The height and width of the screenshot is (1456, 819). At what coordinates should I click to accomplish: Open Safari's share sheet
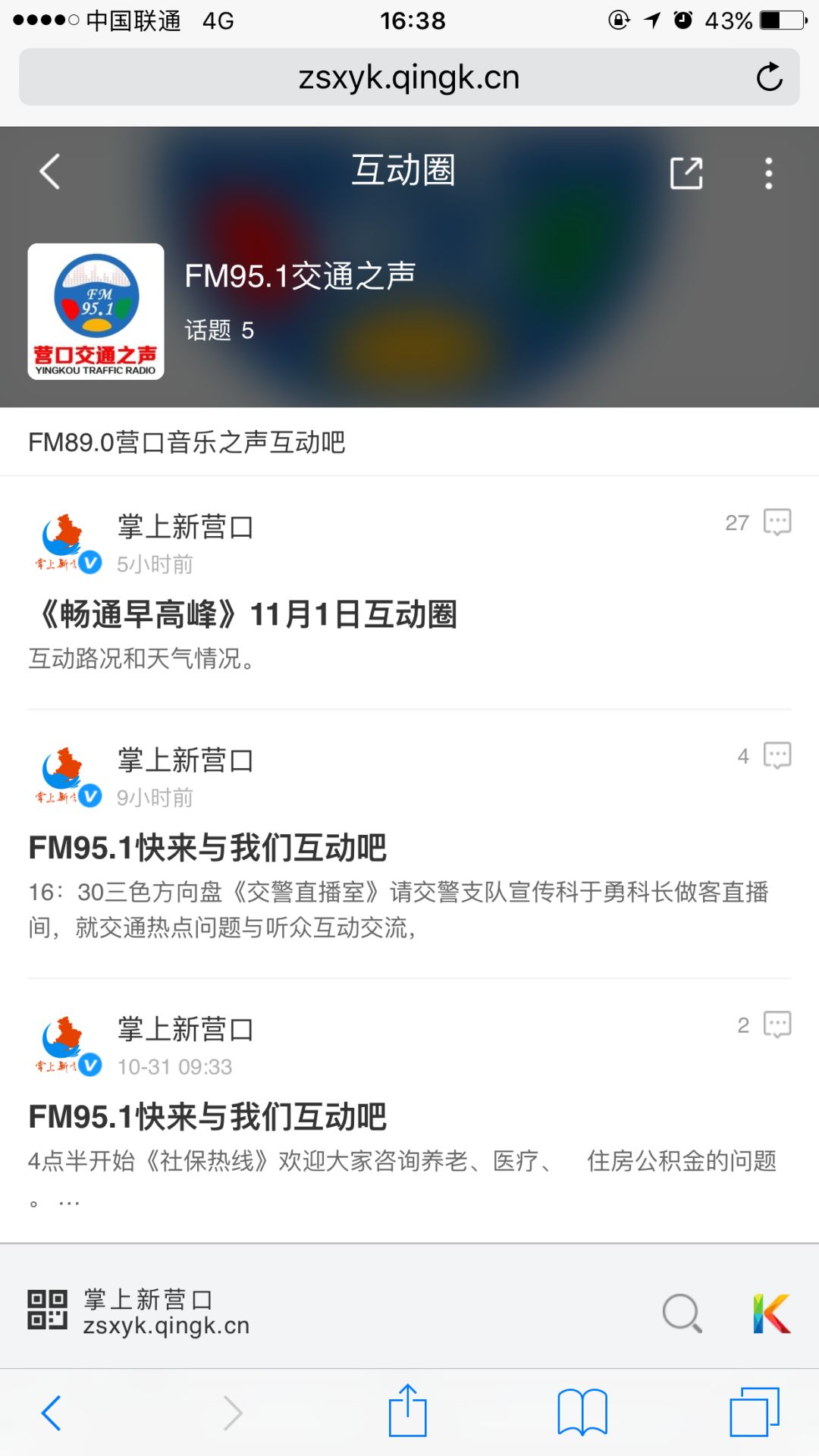[x=408, y=1411]
